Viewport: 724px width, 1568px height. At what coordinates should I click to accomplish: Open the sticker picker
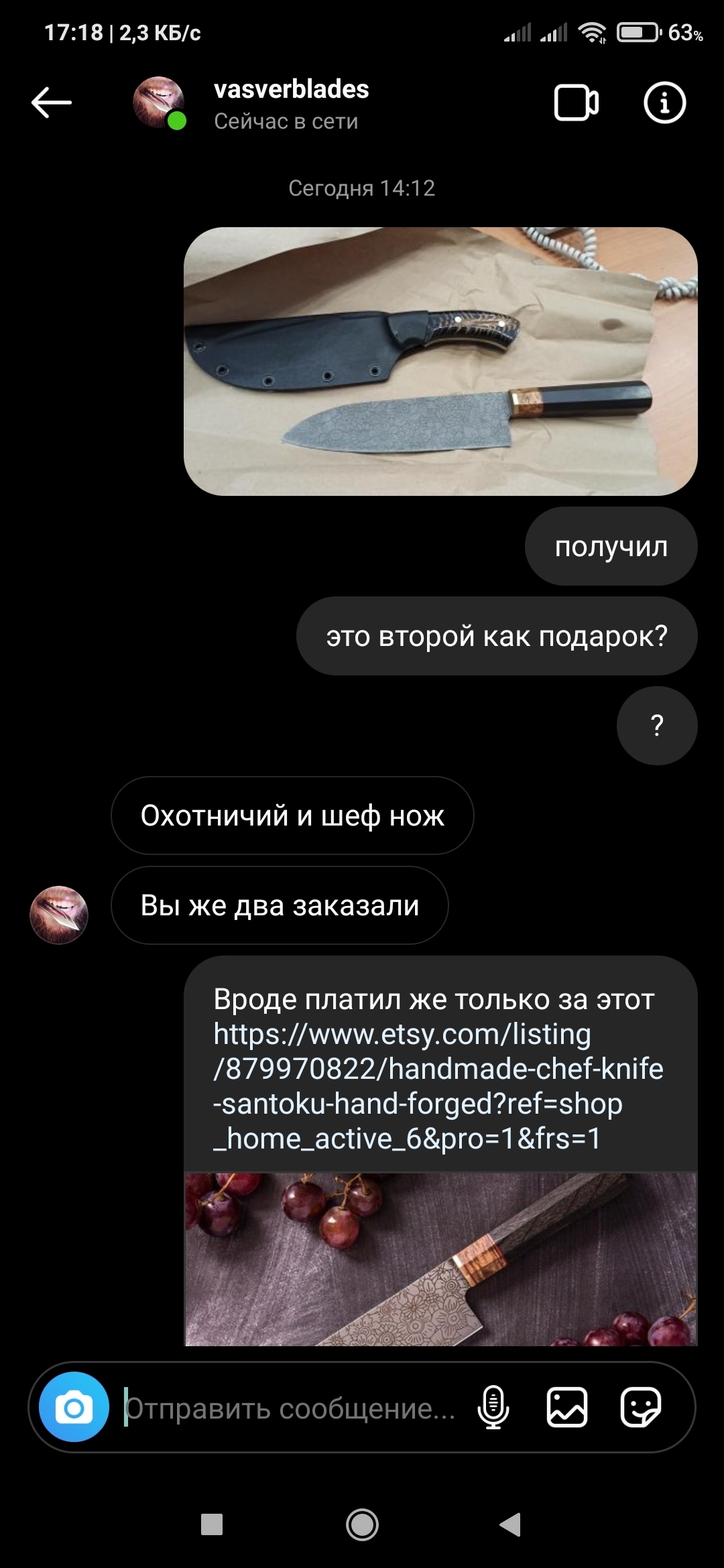click(640, 1407)
